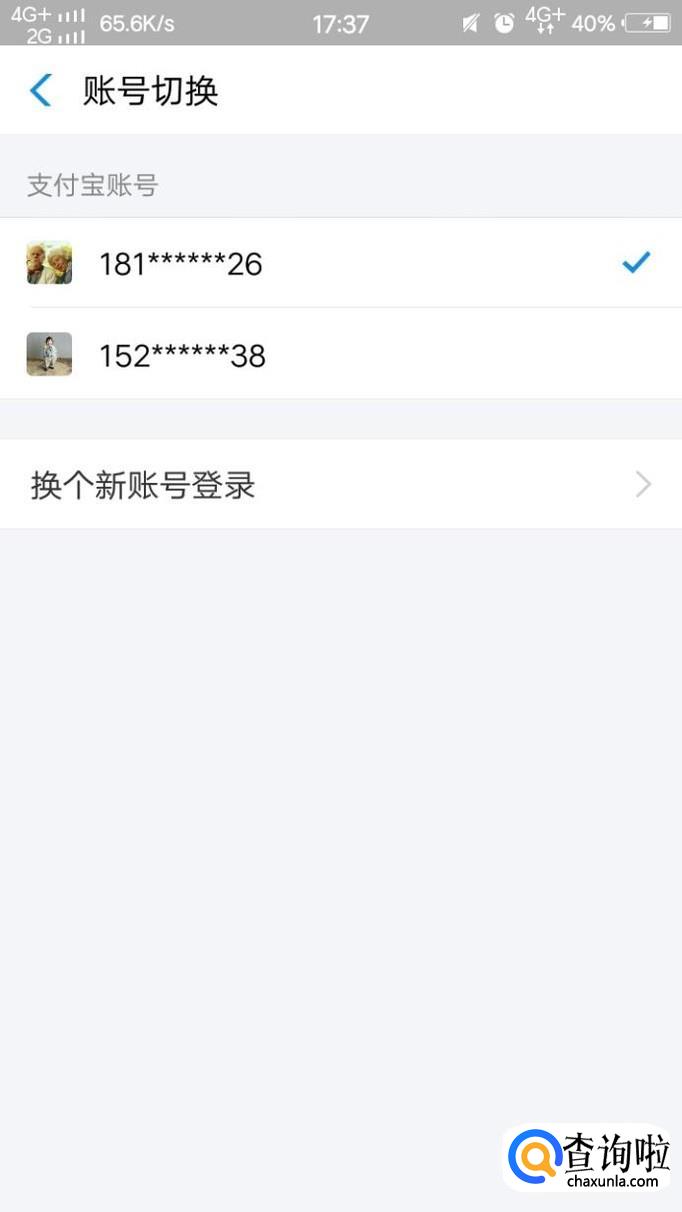Viewport: 682px width, 1212px height.
Task: Open 换个新账号登录
Action: (x=340, y=485)
